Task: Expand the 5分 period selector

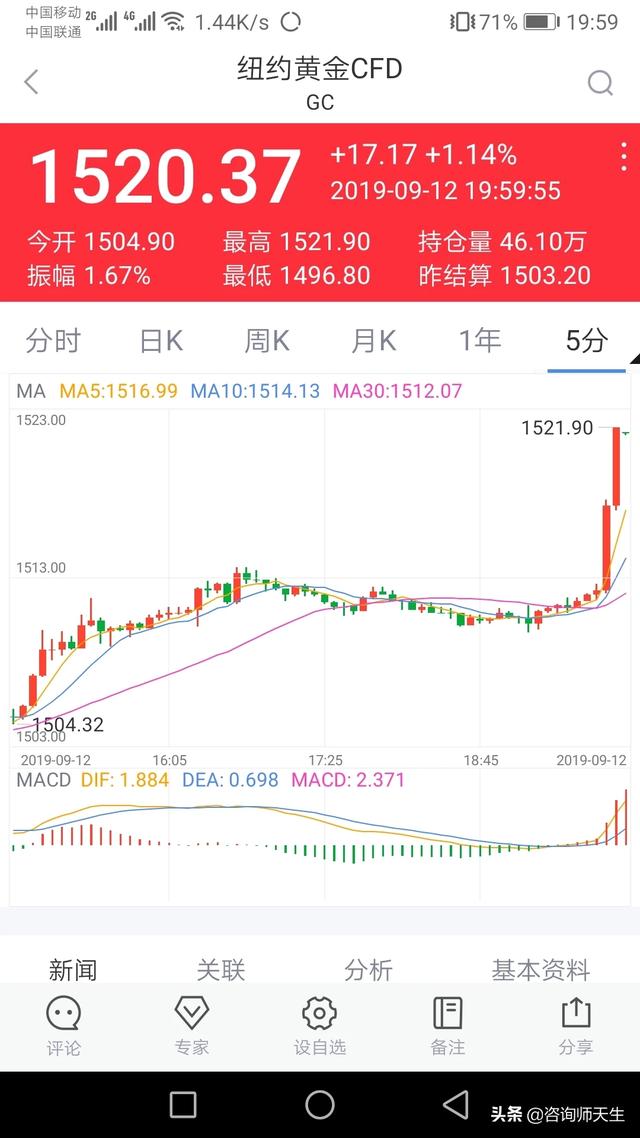Action: pos(586,340)
